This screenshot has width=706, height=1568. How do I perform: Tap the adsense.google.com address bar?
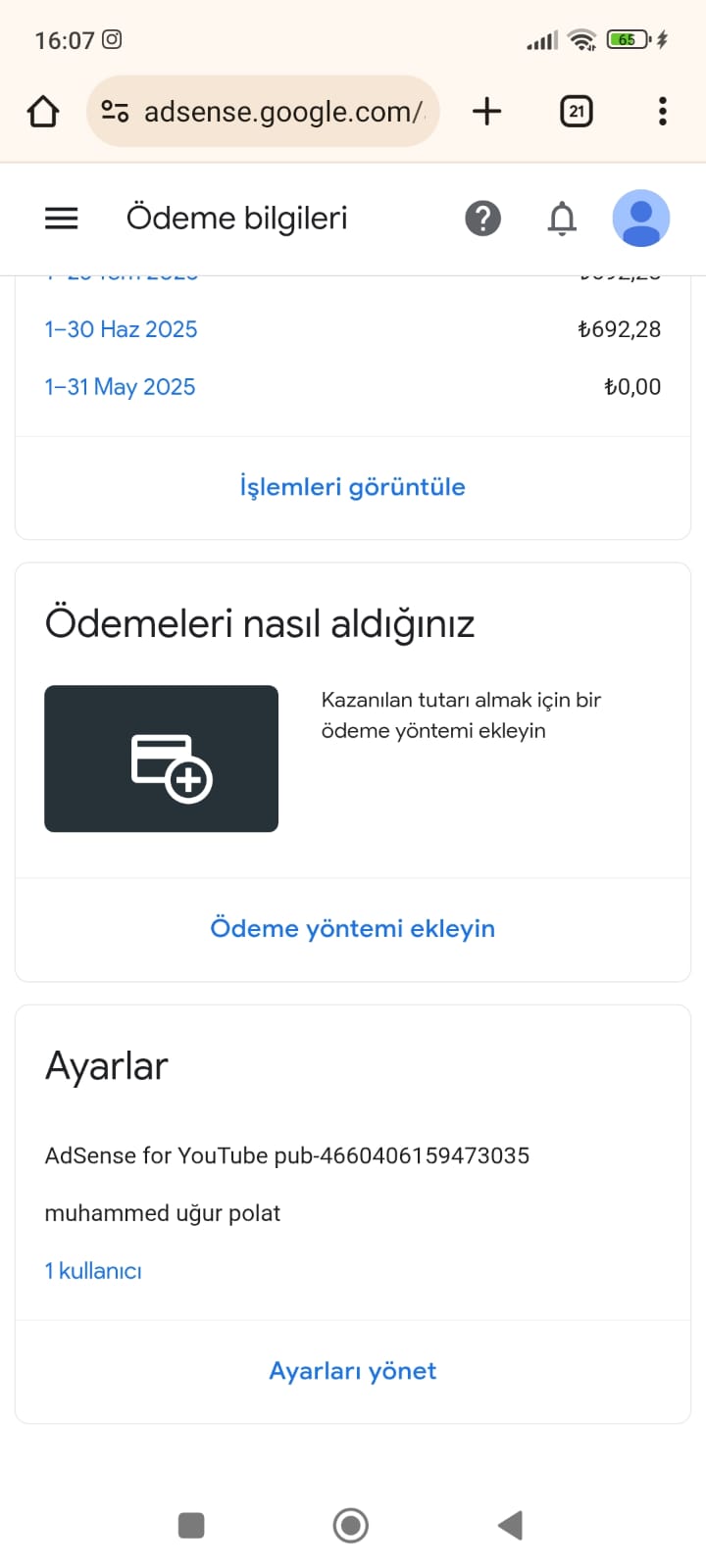[263, 112]
